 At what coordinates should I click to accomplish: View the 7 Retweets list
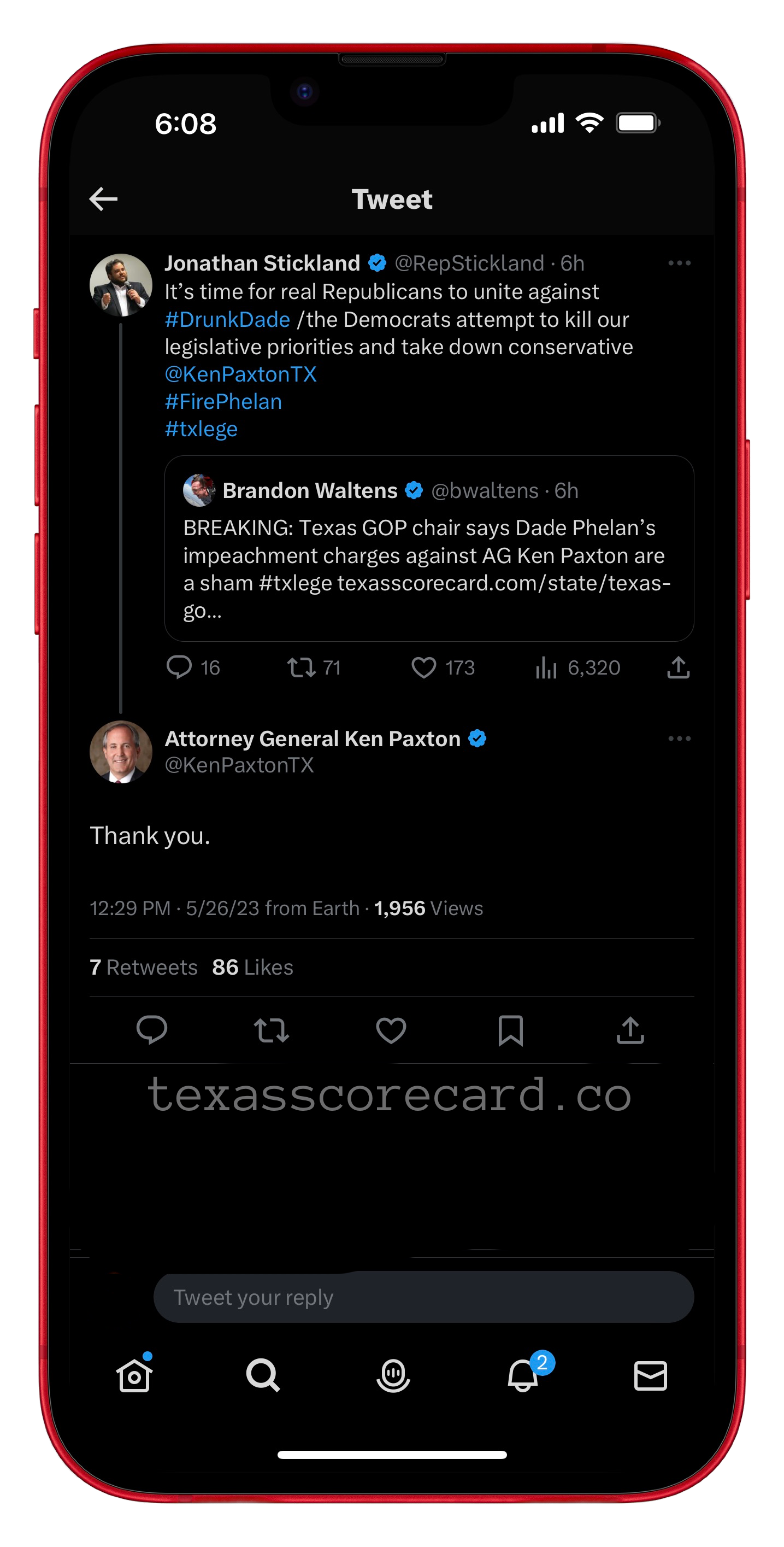[144, 968]
